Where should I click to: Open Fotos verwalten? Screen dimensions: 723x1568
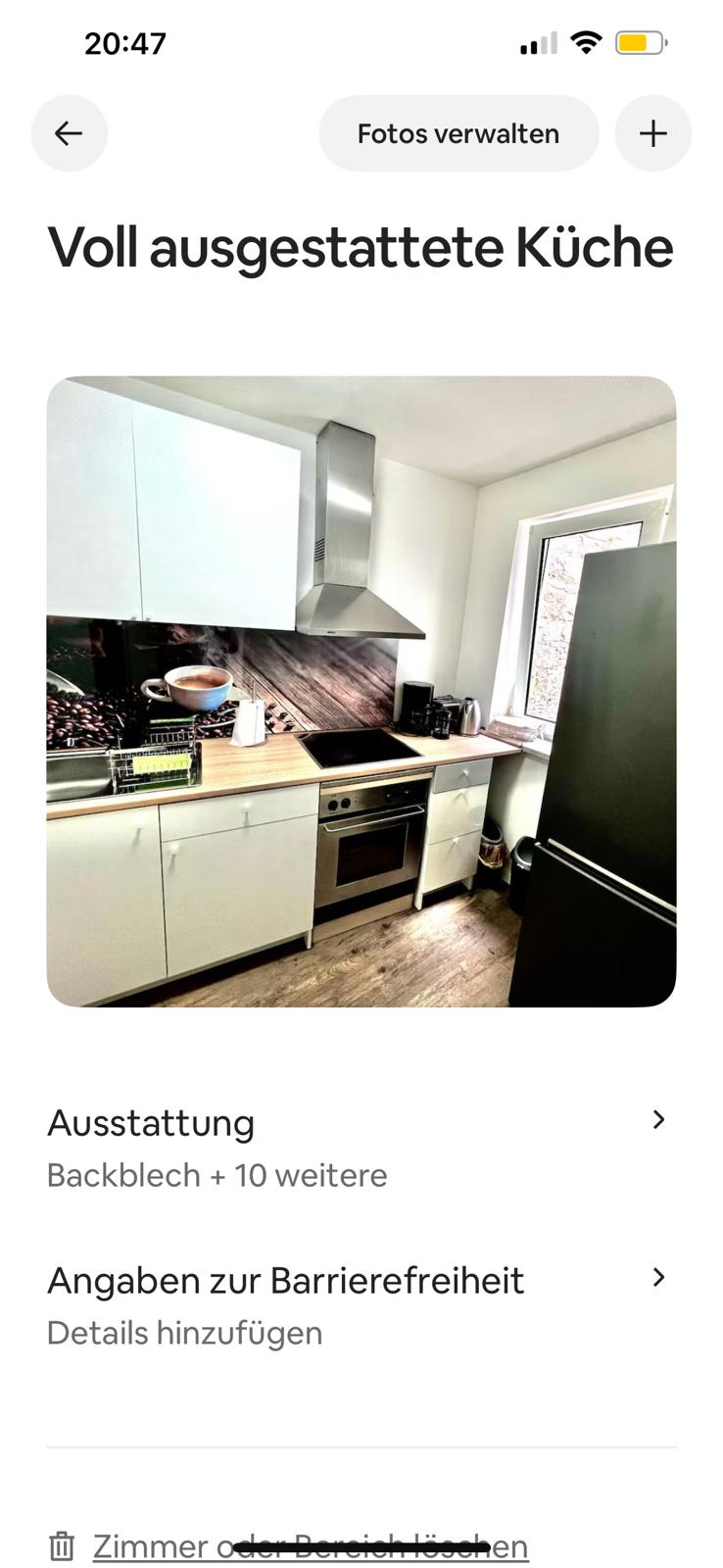click(x=458, y=133)
